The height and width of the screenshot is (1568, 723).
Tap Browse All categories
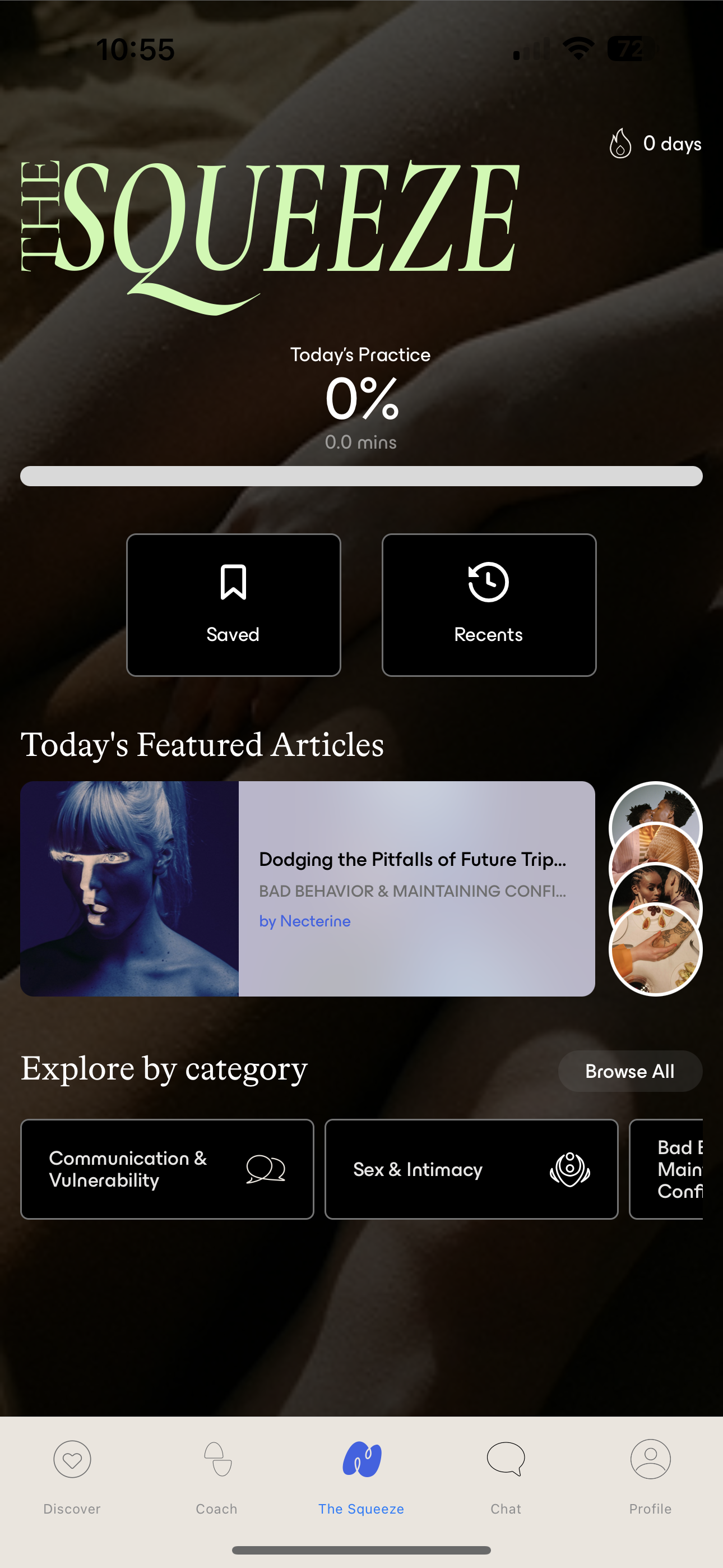coord(629,1071)
